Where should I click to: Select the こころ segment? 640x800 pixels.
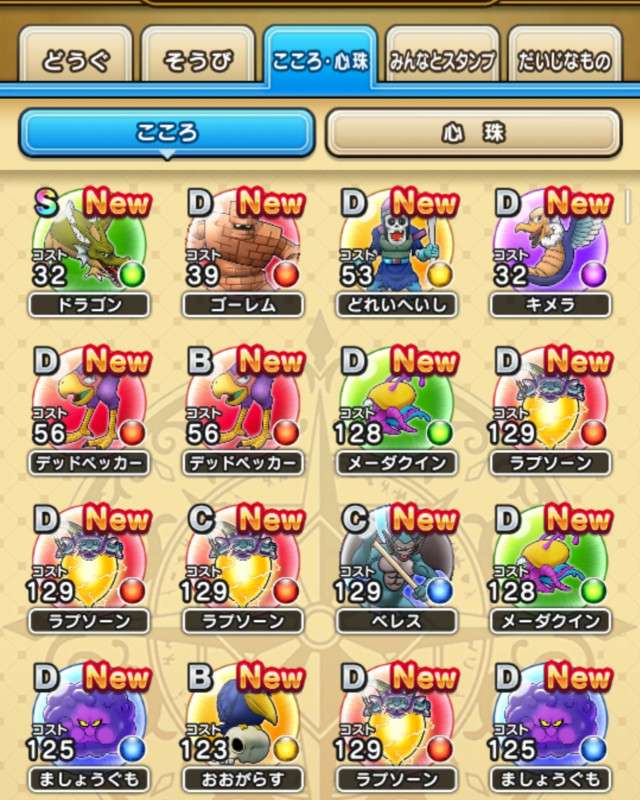[x=167, y=133]
